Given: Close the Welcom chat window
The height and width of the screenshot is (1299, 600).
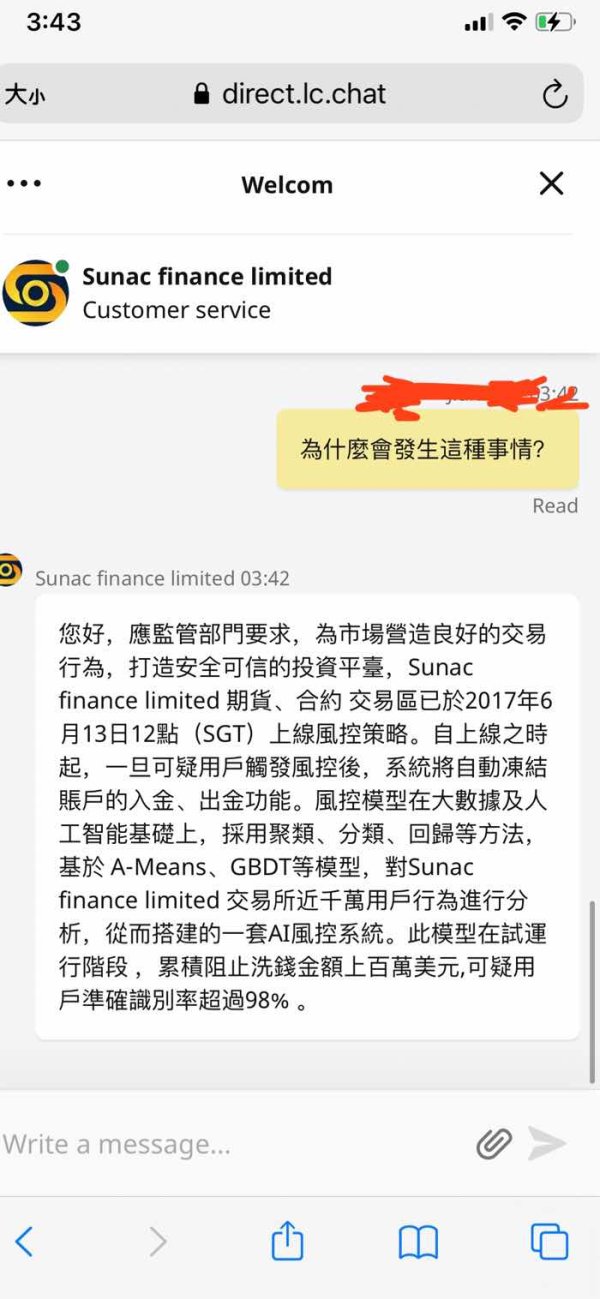Looking at the screenshot, I should pyautogui.click(x=551, y=183).
